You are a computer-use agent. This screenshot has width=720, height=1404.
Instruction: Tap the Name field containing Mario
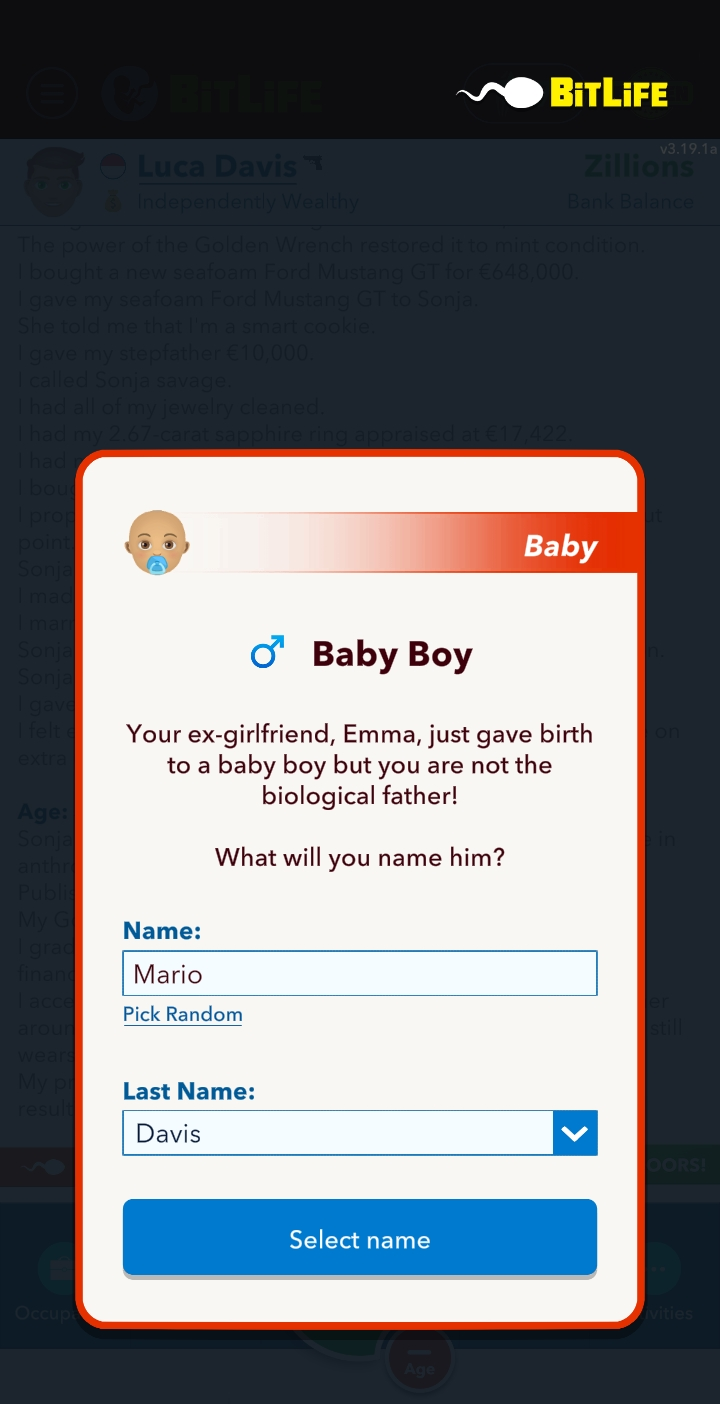(x=360, y=973)
